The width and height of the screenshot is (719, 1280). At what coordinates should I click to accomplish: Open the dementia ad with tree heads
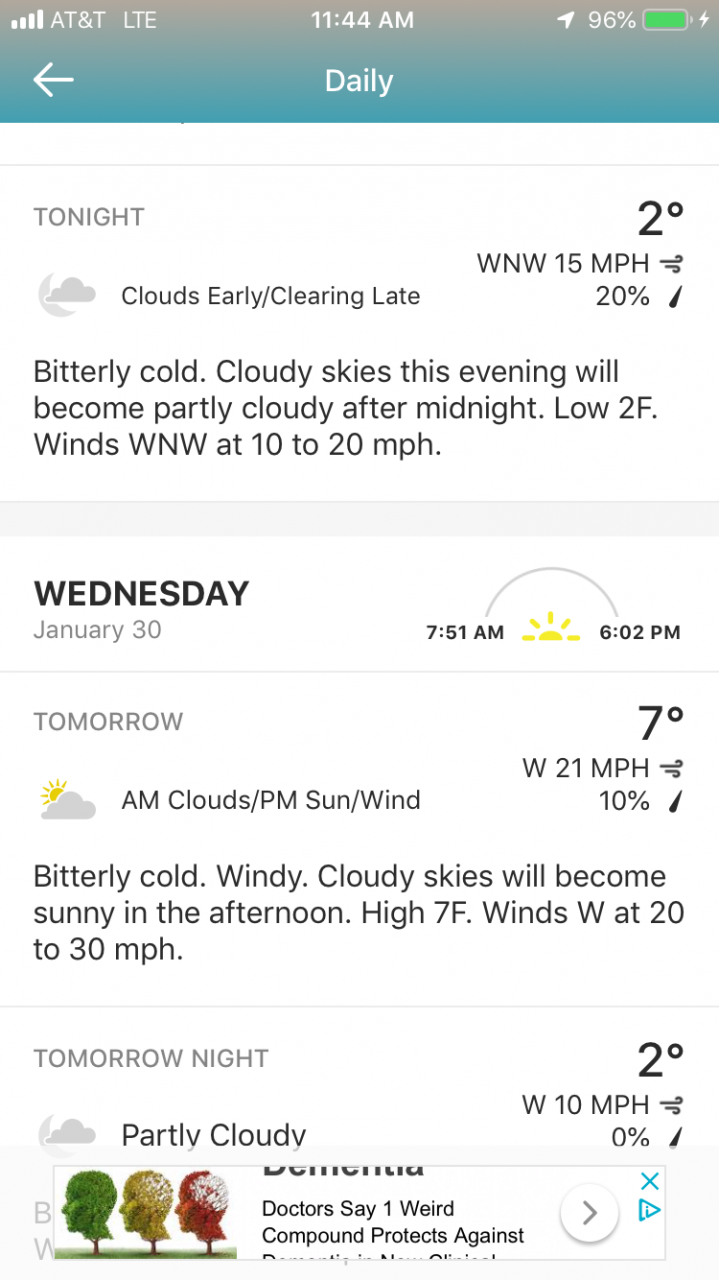[x=146, y=1213]
